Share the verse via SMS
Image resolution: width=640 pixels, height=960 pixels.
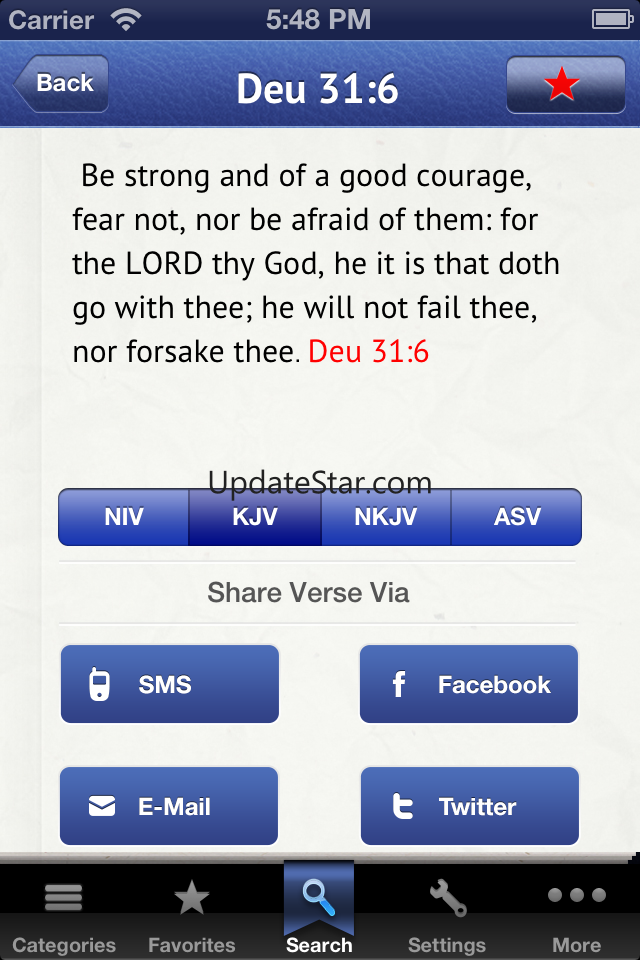pyautogui.click(x=170, y=685)
